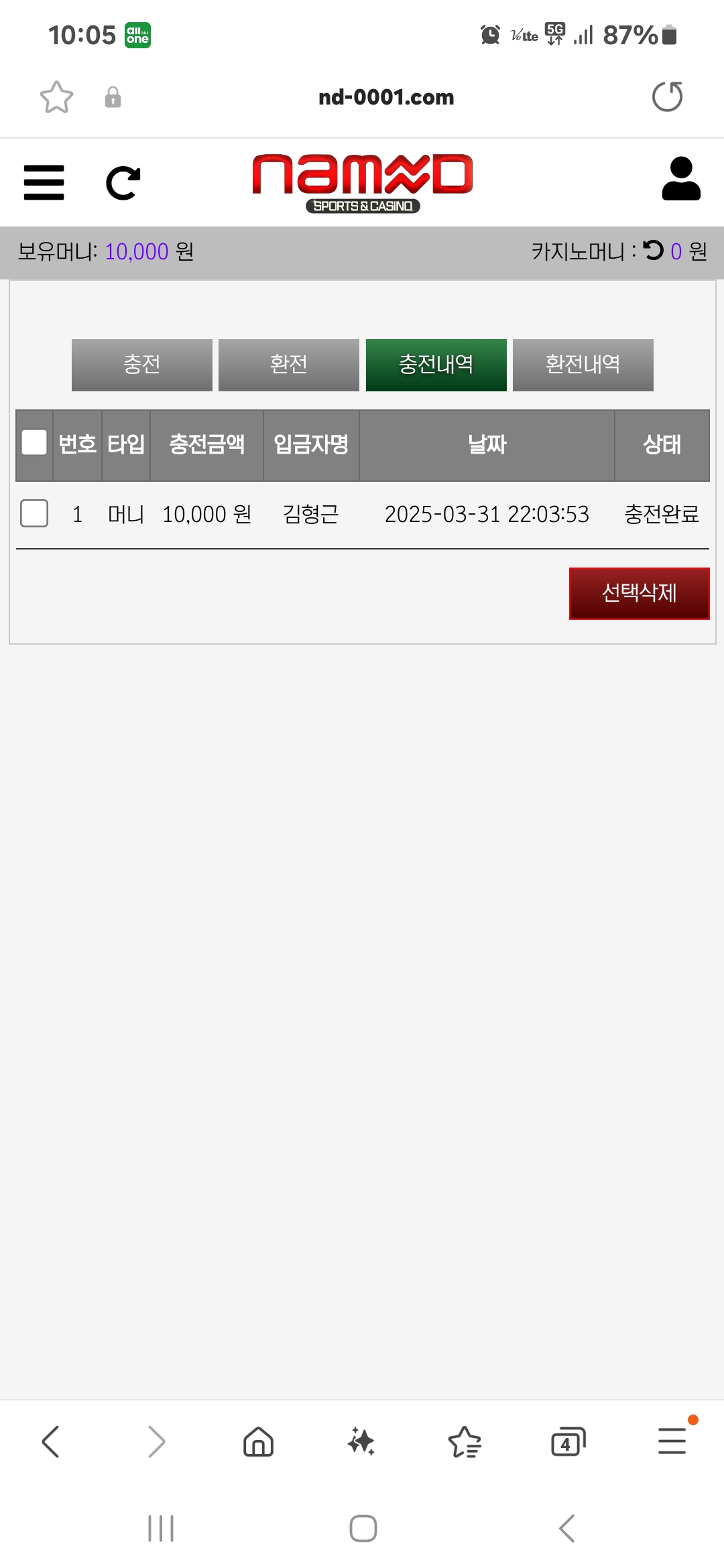Bookmark this page with the star icon
Image resolution: width=724 pixels, height=1568 pixels.
56,97
